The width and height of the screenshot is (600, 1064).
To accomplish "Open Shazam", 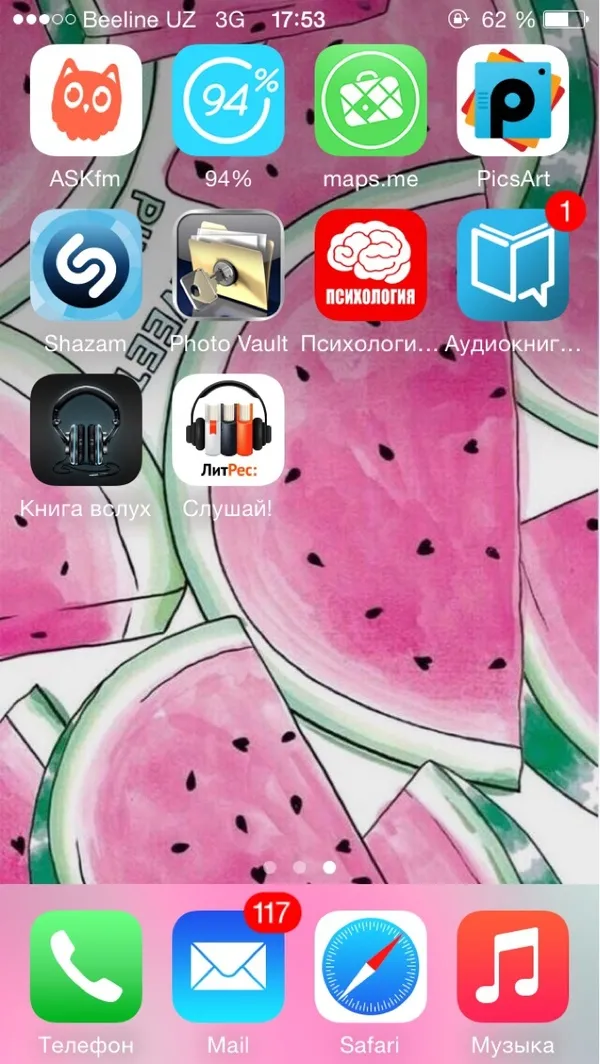I will [86, 265].
